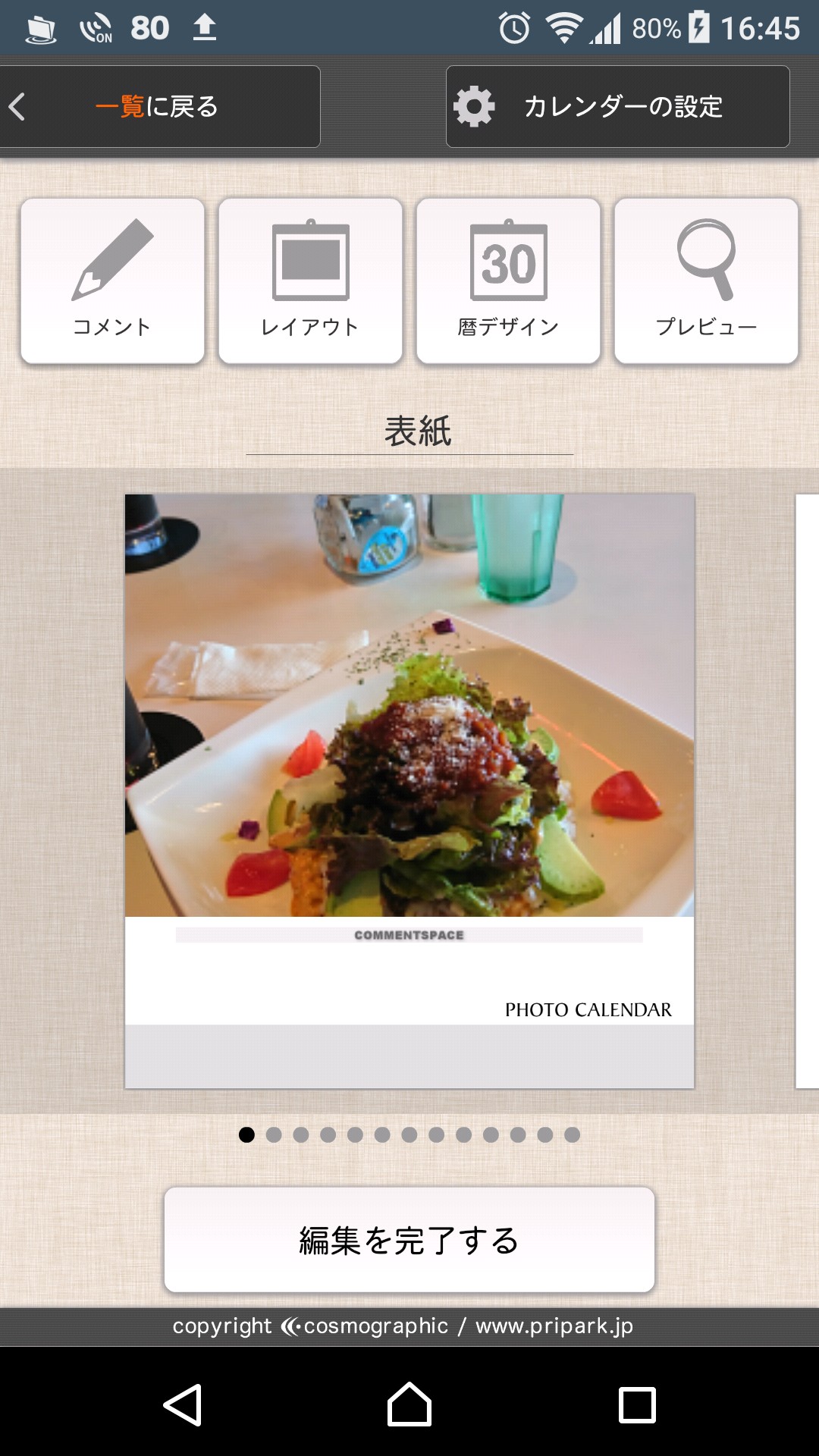Open calendar settings (カレンダーの設定)
The height and width of the screenshot is (1456, 819).
point(617,107)
